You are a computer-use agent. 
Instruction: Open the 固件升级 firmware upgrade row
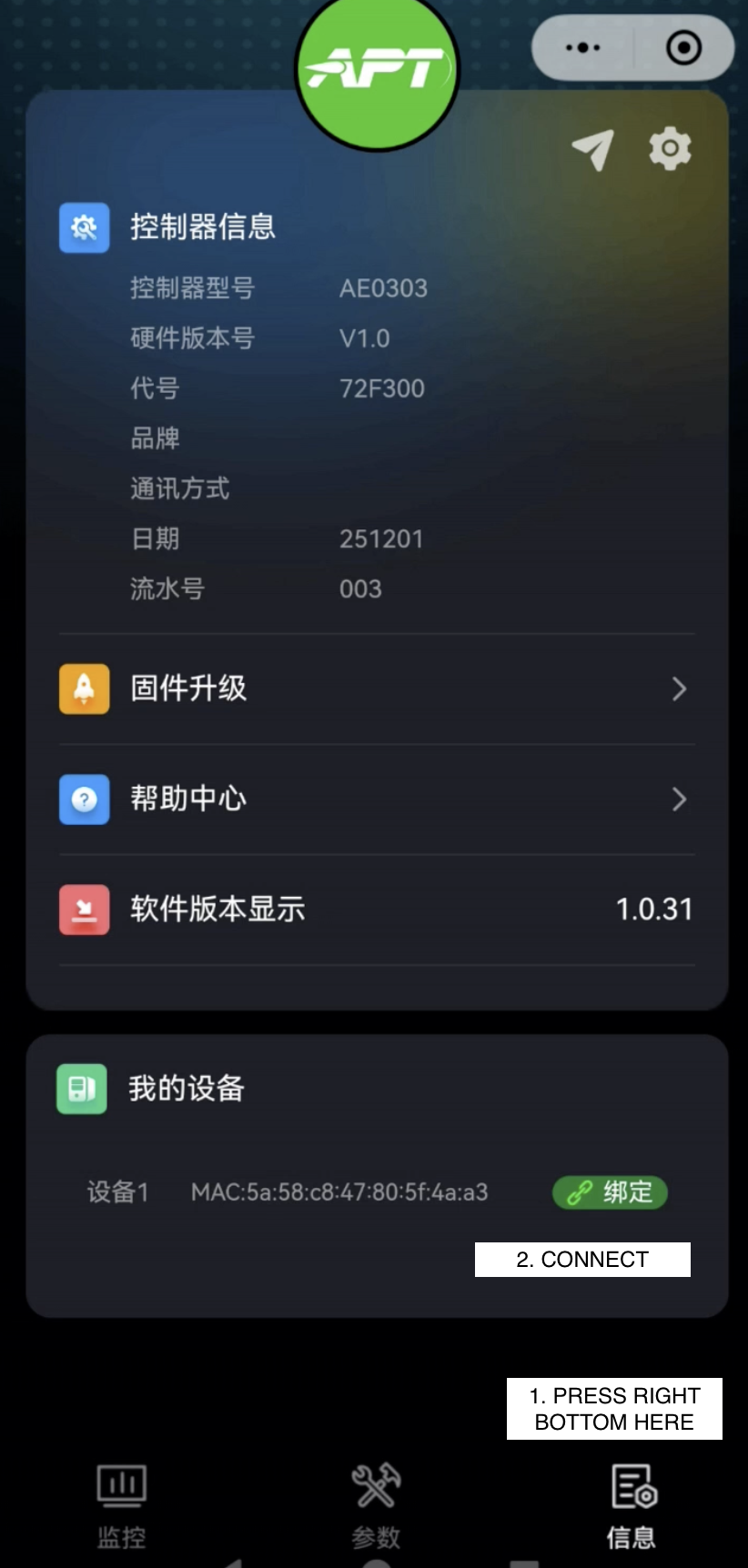(377, 689)
